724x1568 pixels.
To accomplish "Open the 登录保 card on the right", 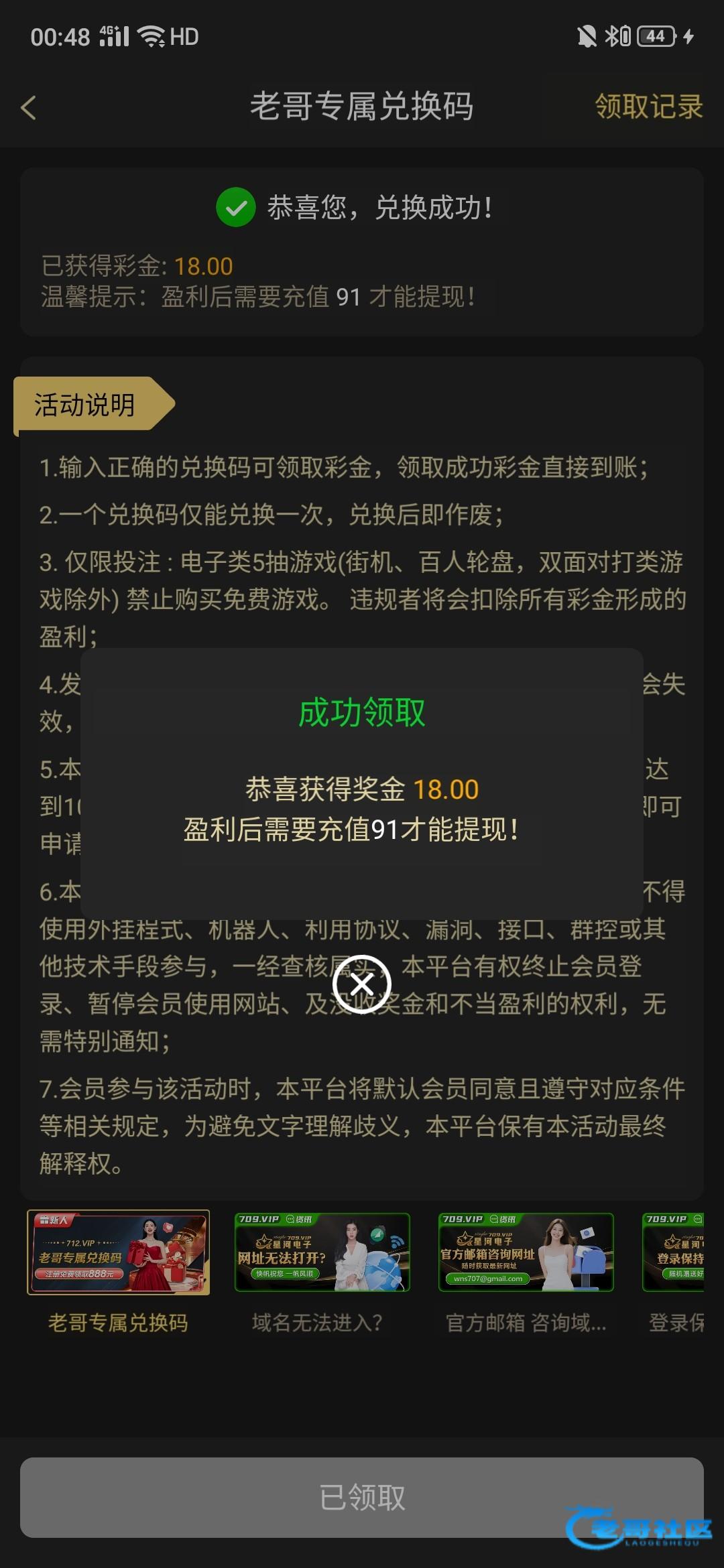I will tap(674, 1252).
